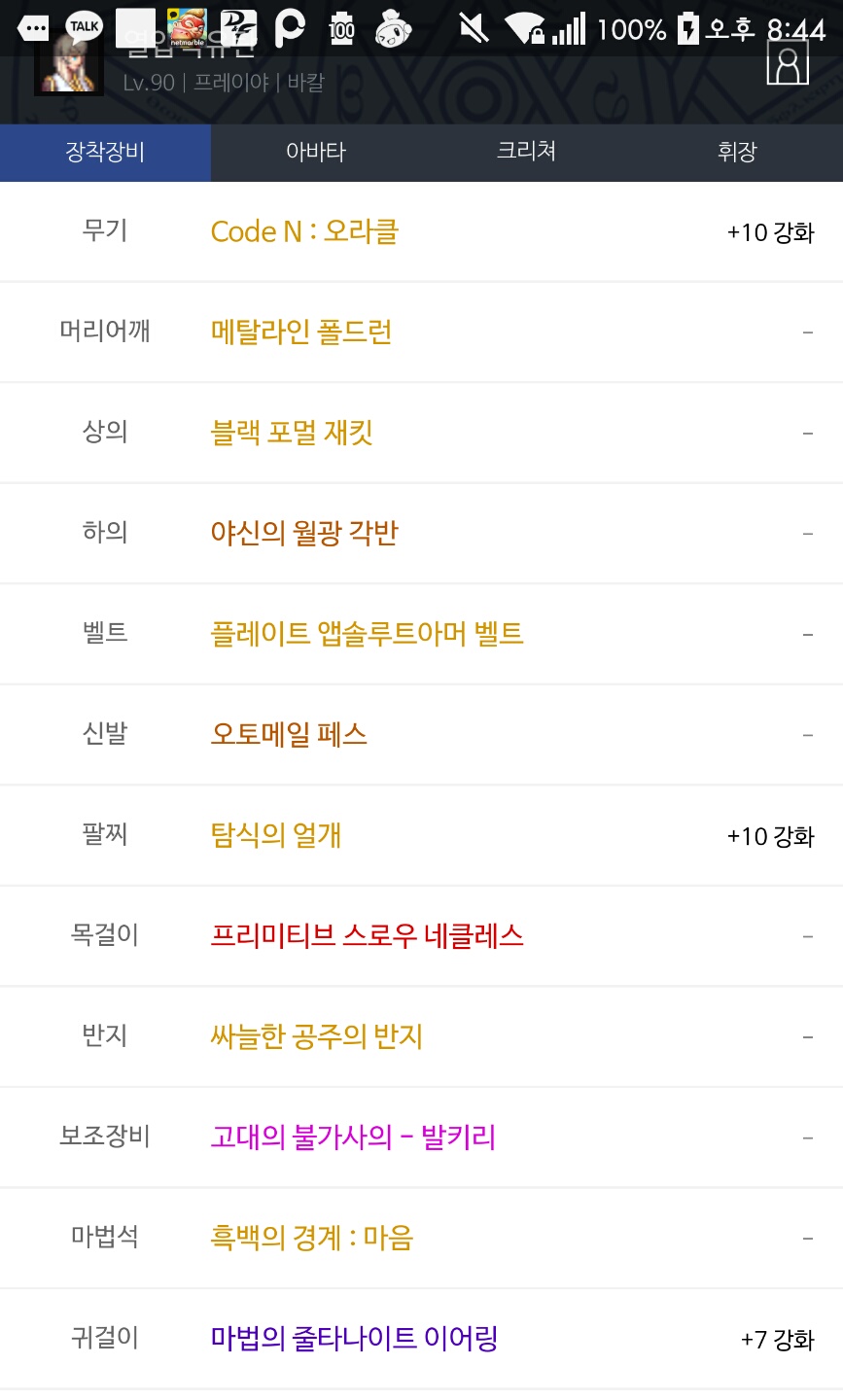The width and height of the screenshot is (843, 1400).
Task: Open 블랙 포멀 재킷 item details
Action: (292, 433)
